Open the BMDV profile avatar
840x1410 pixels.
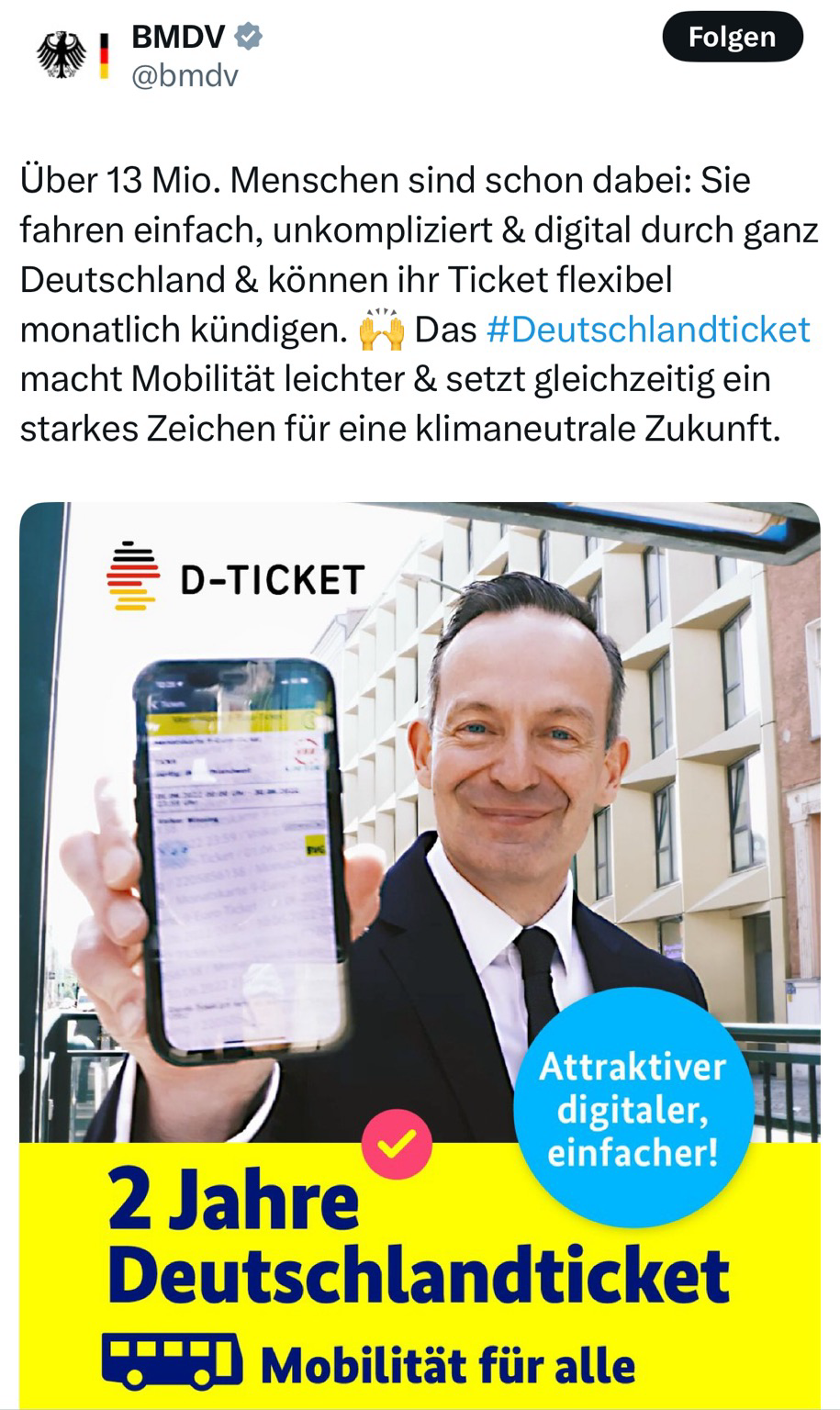coord(73,56)
